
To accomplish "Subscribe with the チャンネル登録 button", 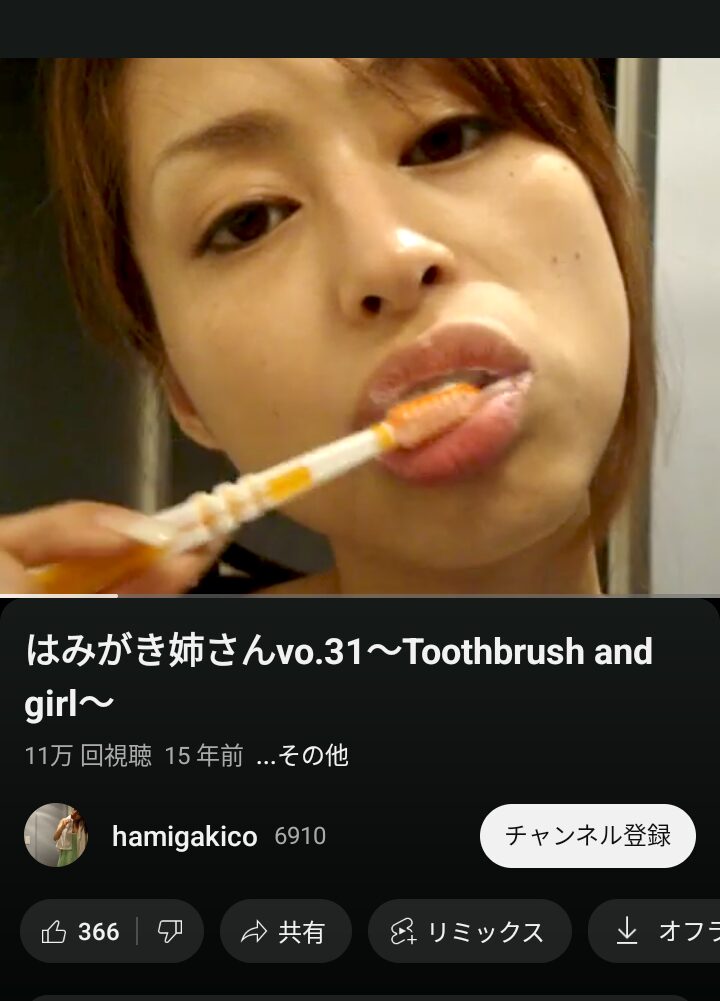I will click(587, 835).
